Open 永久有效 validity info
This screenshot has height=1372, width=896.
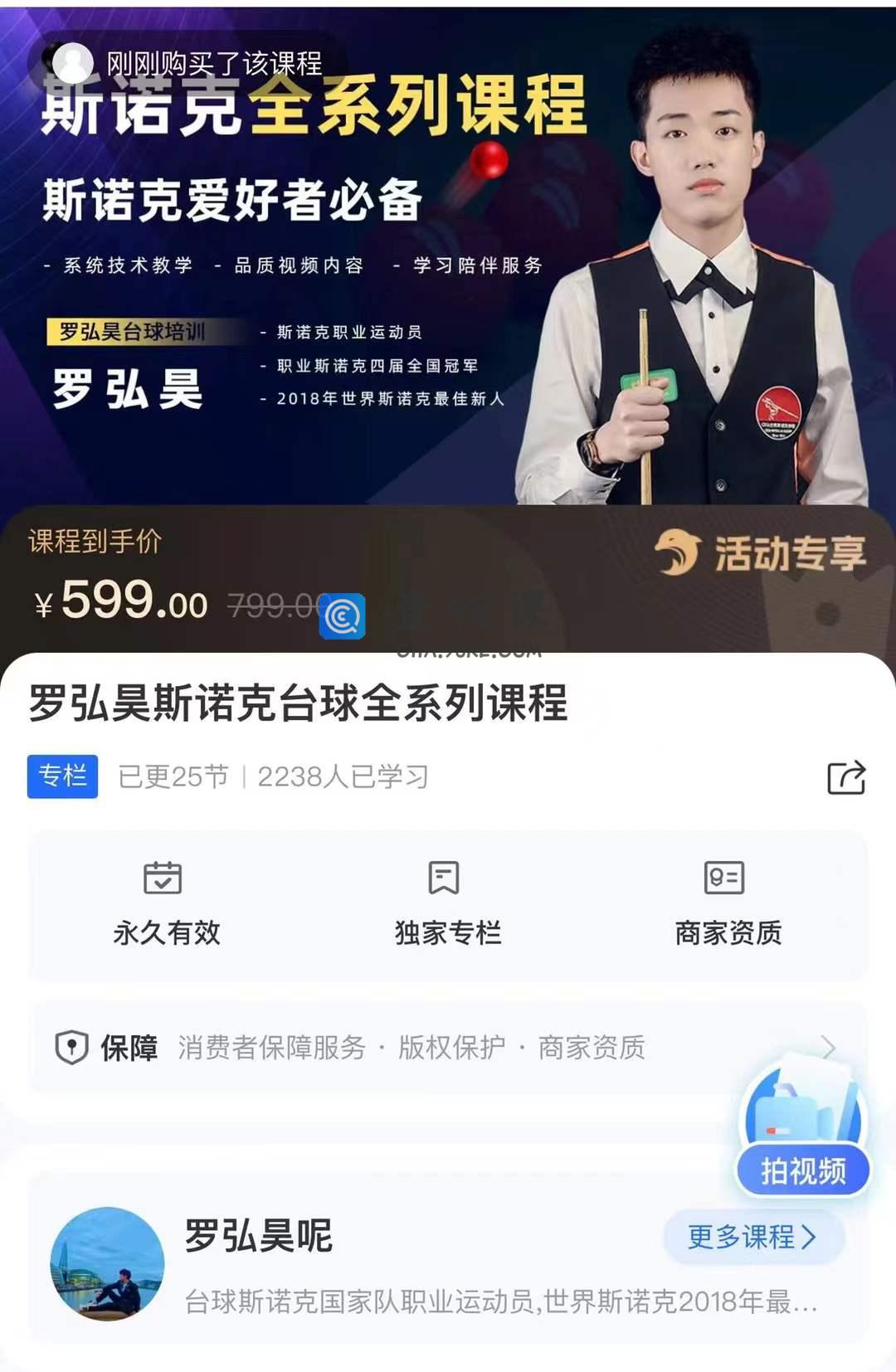(x=166, y=906)
